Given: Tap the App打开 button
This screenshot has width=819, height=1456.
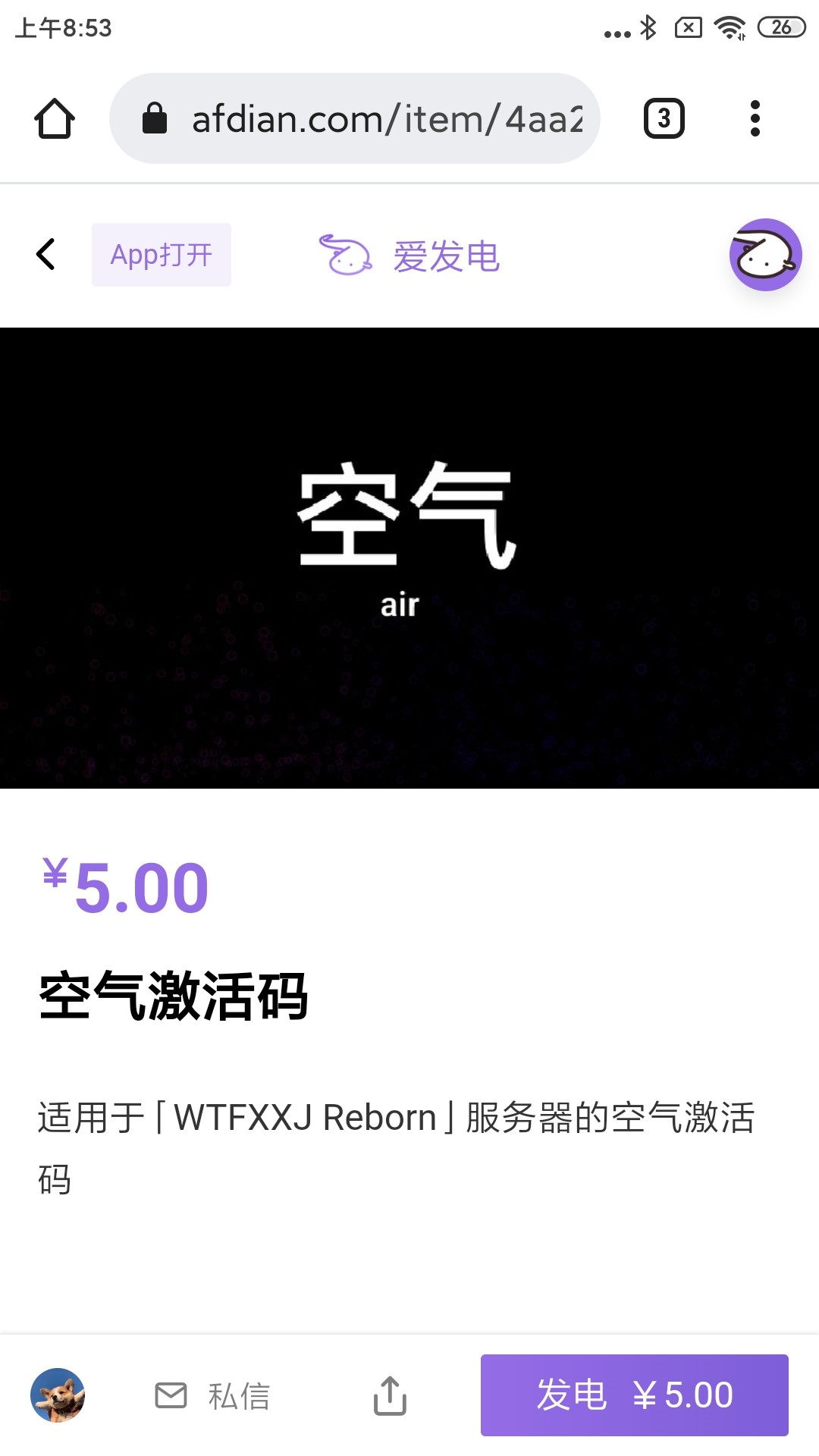Looking at the screenshot, I should (x=162, y=255).
